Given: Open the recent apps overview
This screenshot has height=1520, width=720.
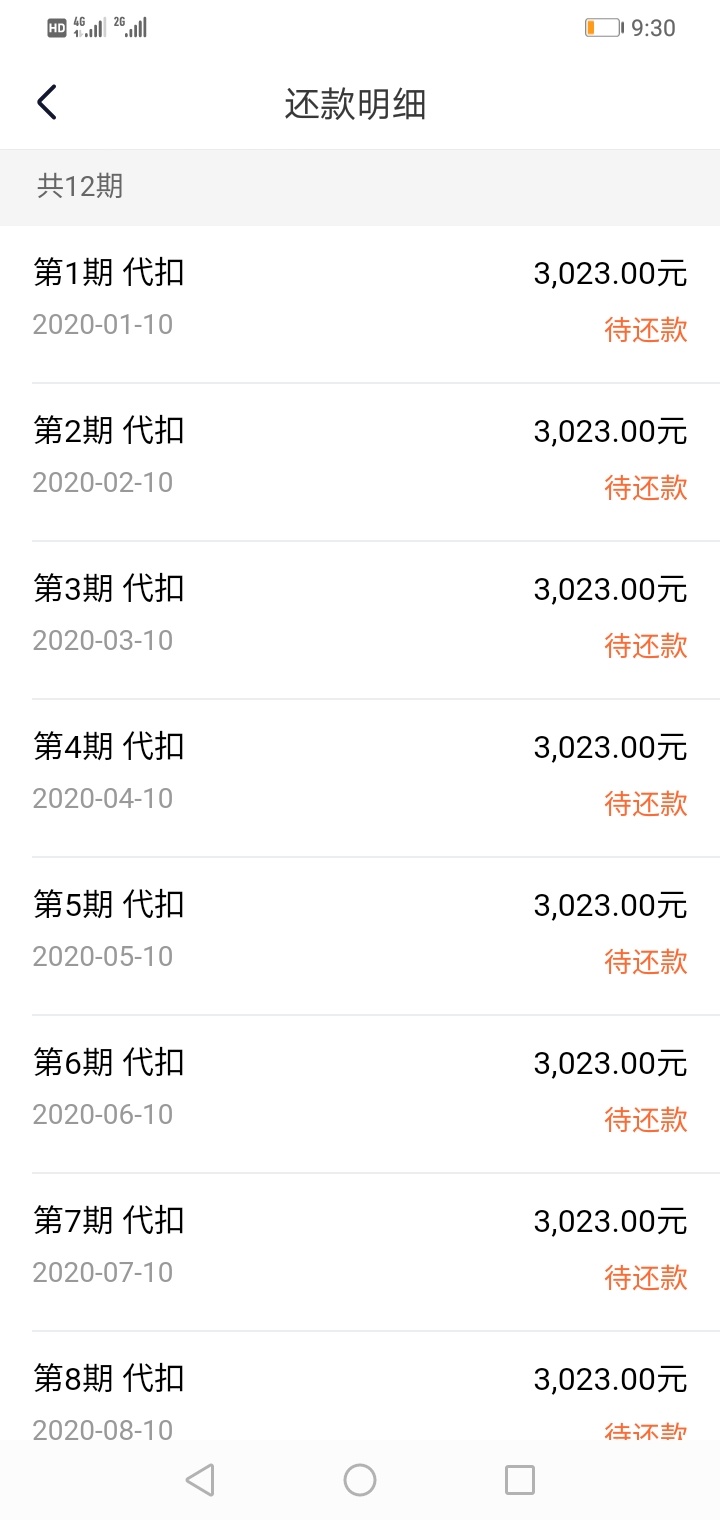Looking at the screenshot, I should [519, 1480].
